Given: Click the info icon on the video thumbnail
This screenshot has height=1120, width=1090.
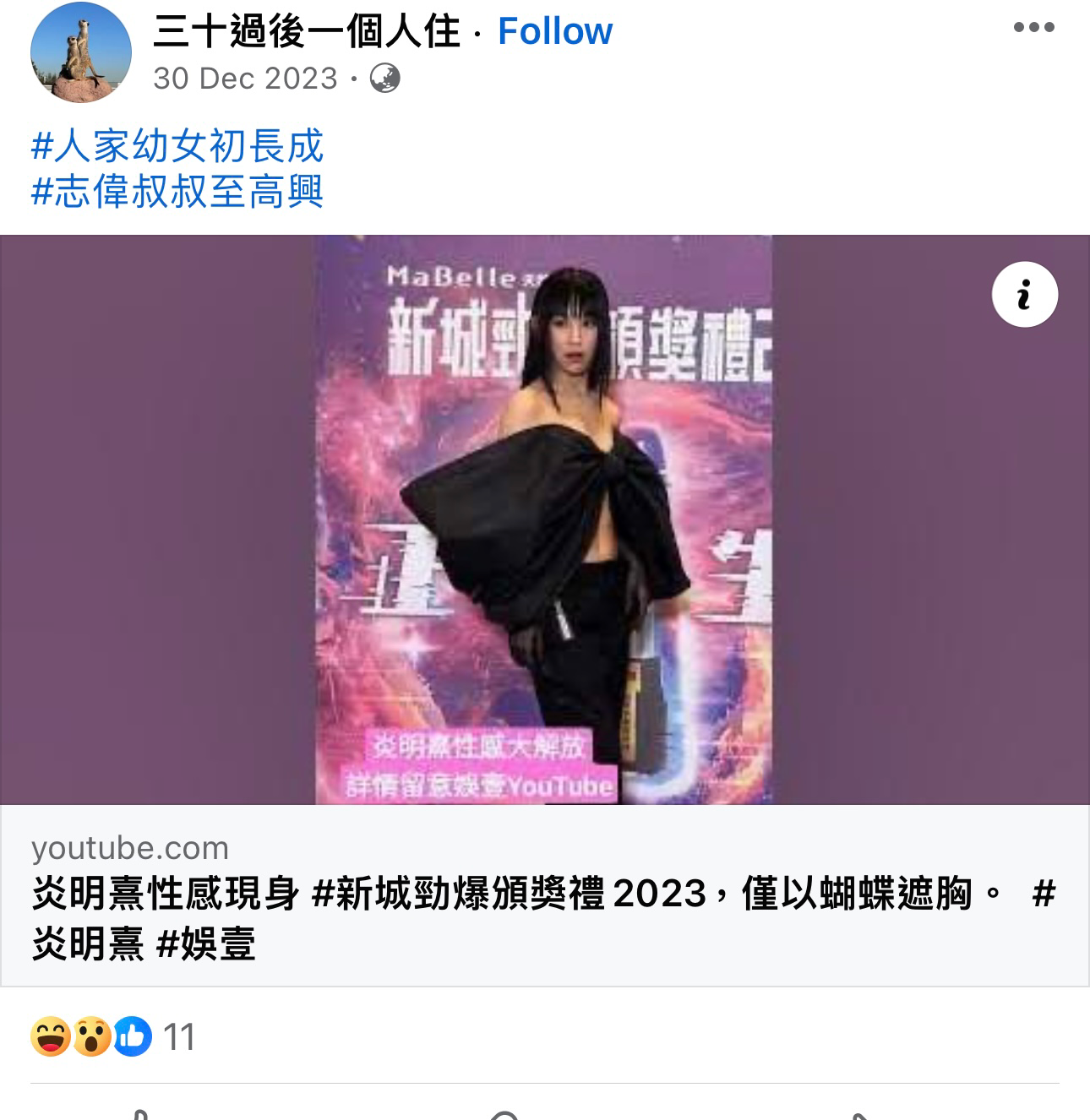Looking at the screenshot, I should pos(1025,293).
